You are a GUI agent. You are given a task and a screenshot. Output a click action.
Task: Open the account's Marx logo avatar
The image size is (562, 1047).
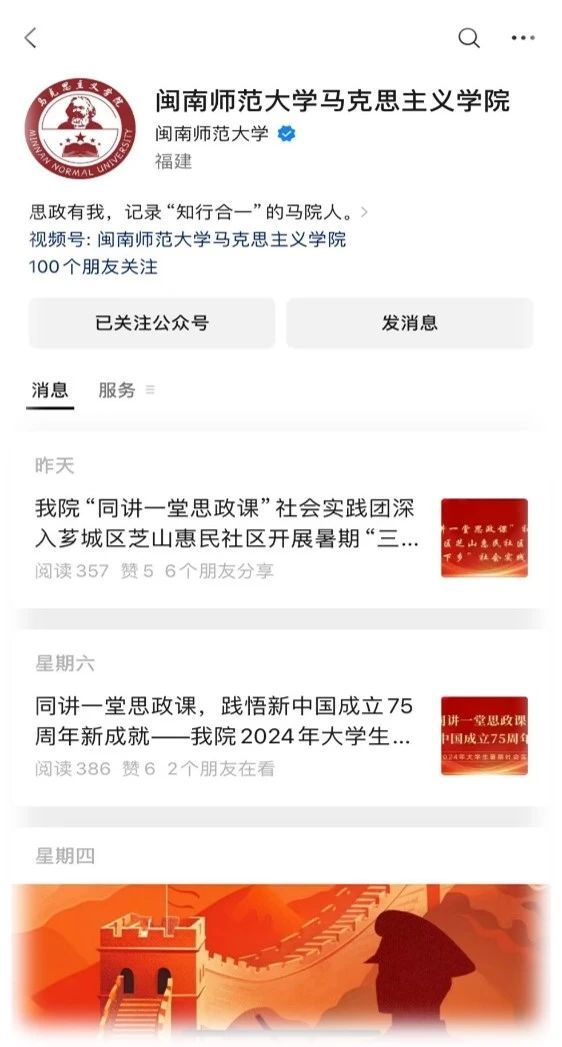pos(80,128)
